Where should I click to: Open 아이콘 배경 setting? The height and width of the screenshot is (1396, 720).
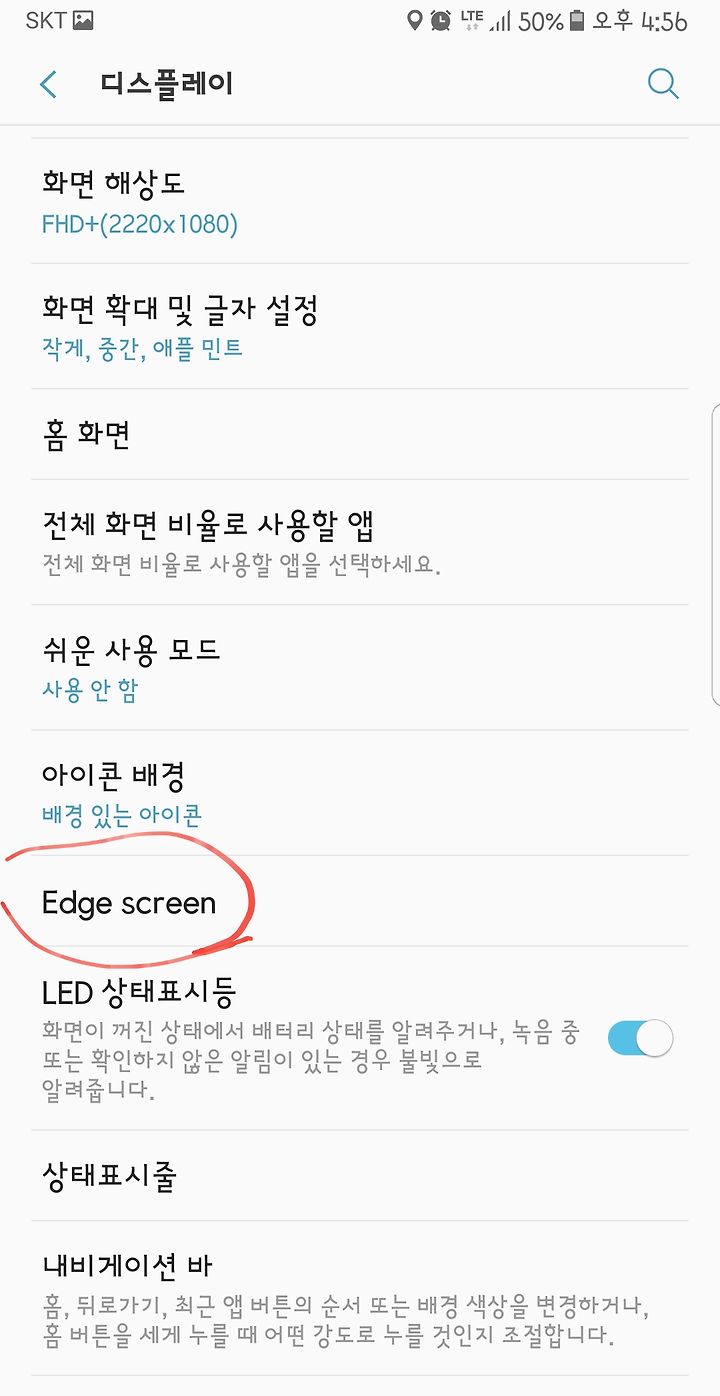pyautogui.click(x=360, y=793)
